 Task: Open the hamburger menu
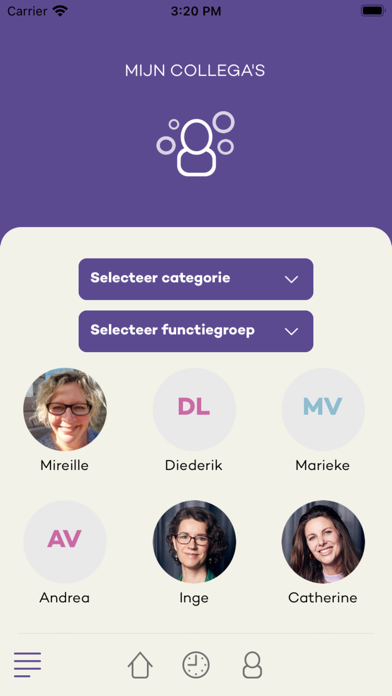(28, 664)
